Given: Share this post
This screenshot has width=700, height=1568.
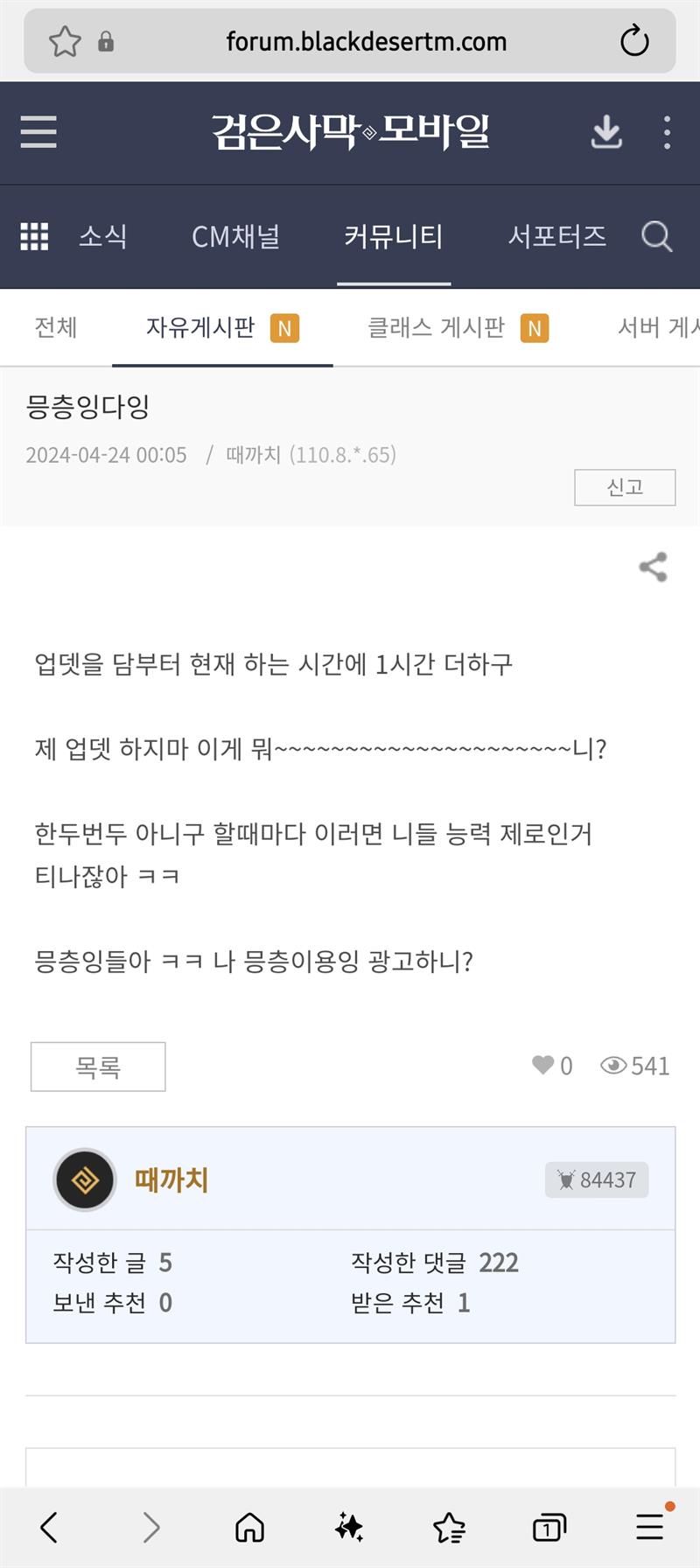Looking at the screenshot, I should coord(653,567).
